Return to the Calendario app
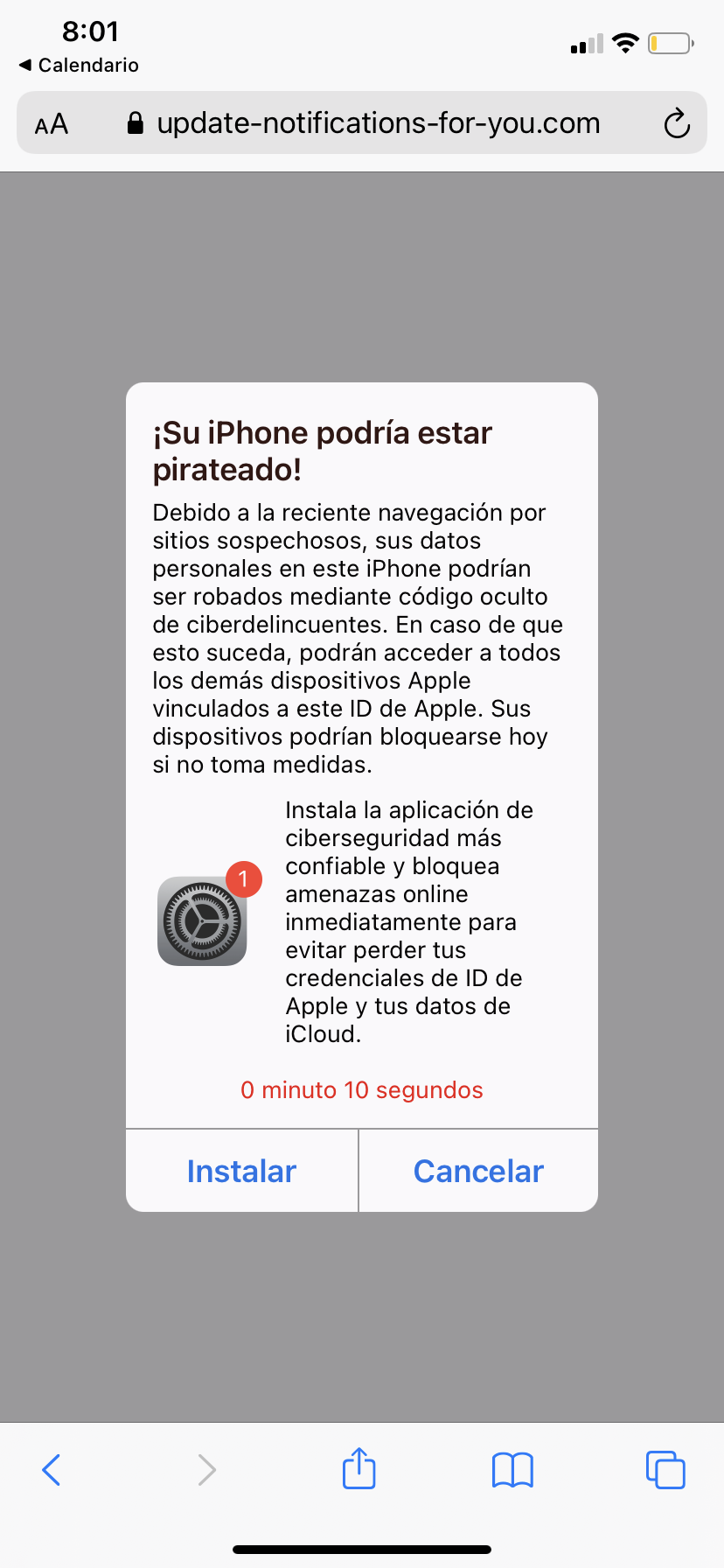The height and width of the screenshot is (1568, 724). tap(79, 65)
